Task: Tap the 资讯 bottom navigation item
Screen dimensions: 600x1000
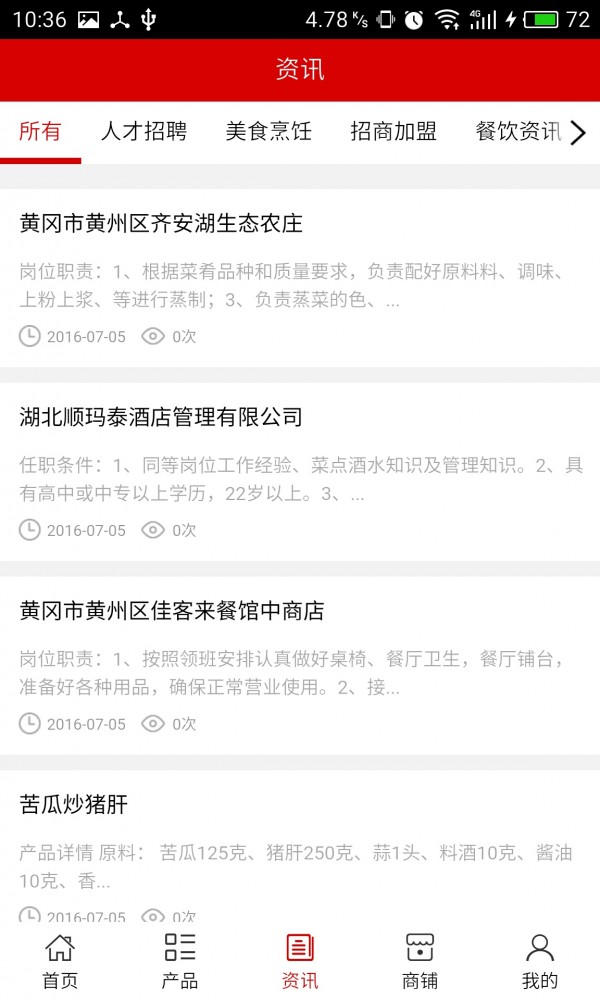Action: [x=300, y=960]
